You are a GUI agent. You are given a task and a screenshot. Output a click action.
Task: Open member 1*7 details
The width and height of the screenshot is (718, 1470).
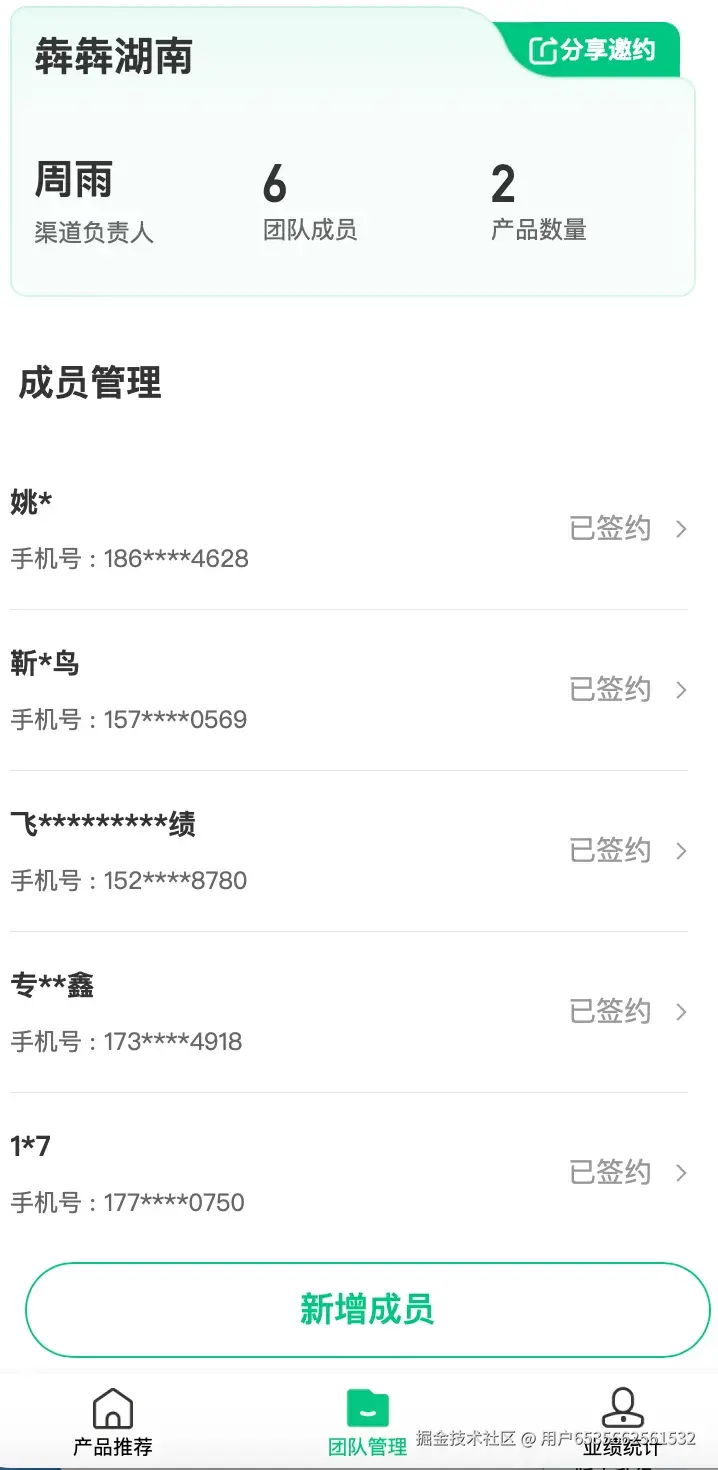coord(348,1173)
